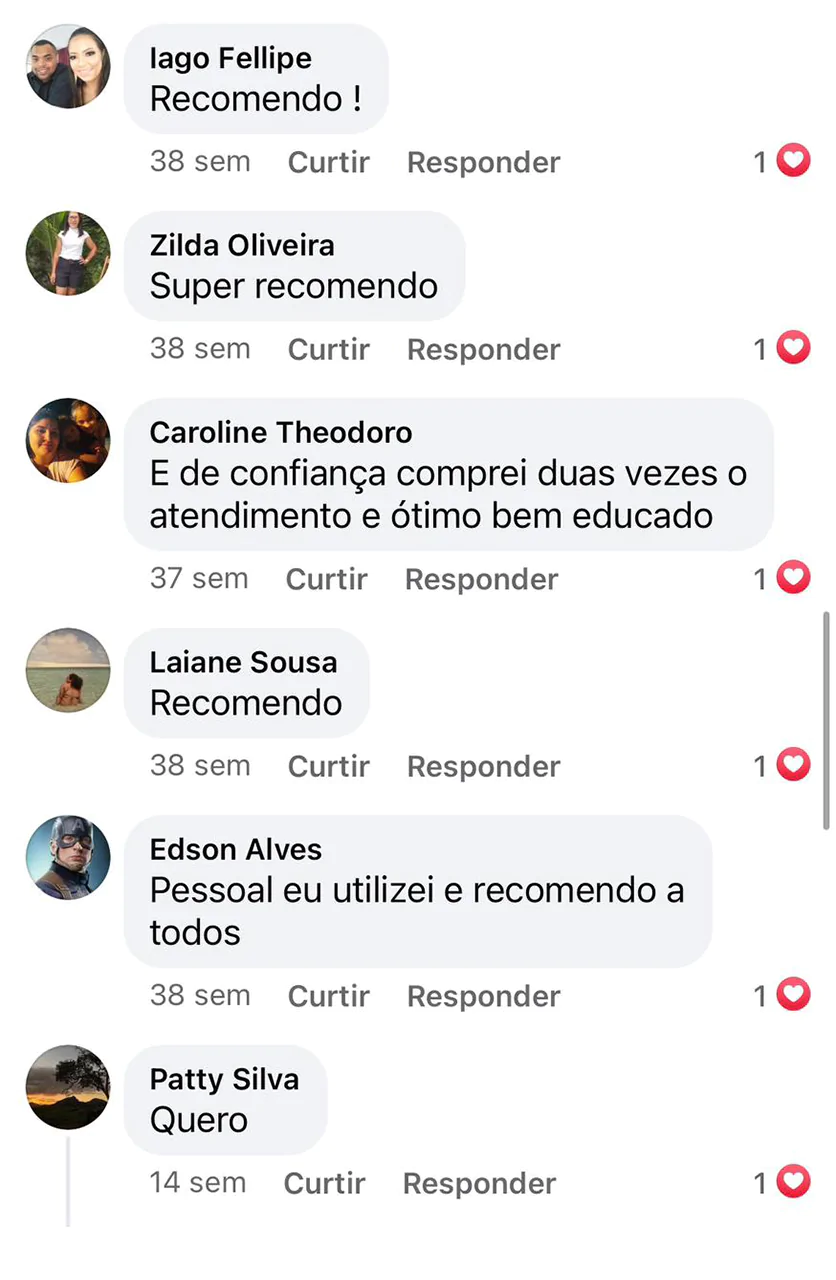Tap Curtir under Patty Silva's comment
Viewport: 836px width, 1280px height.
tap(325, 1183)
